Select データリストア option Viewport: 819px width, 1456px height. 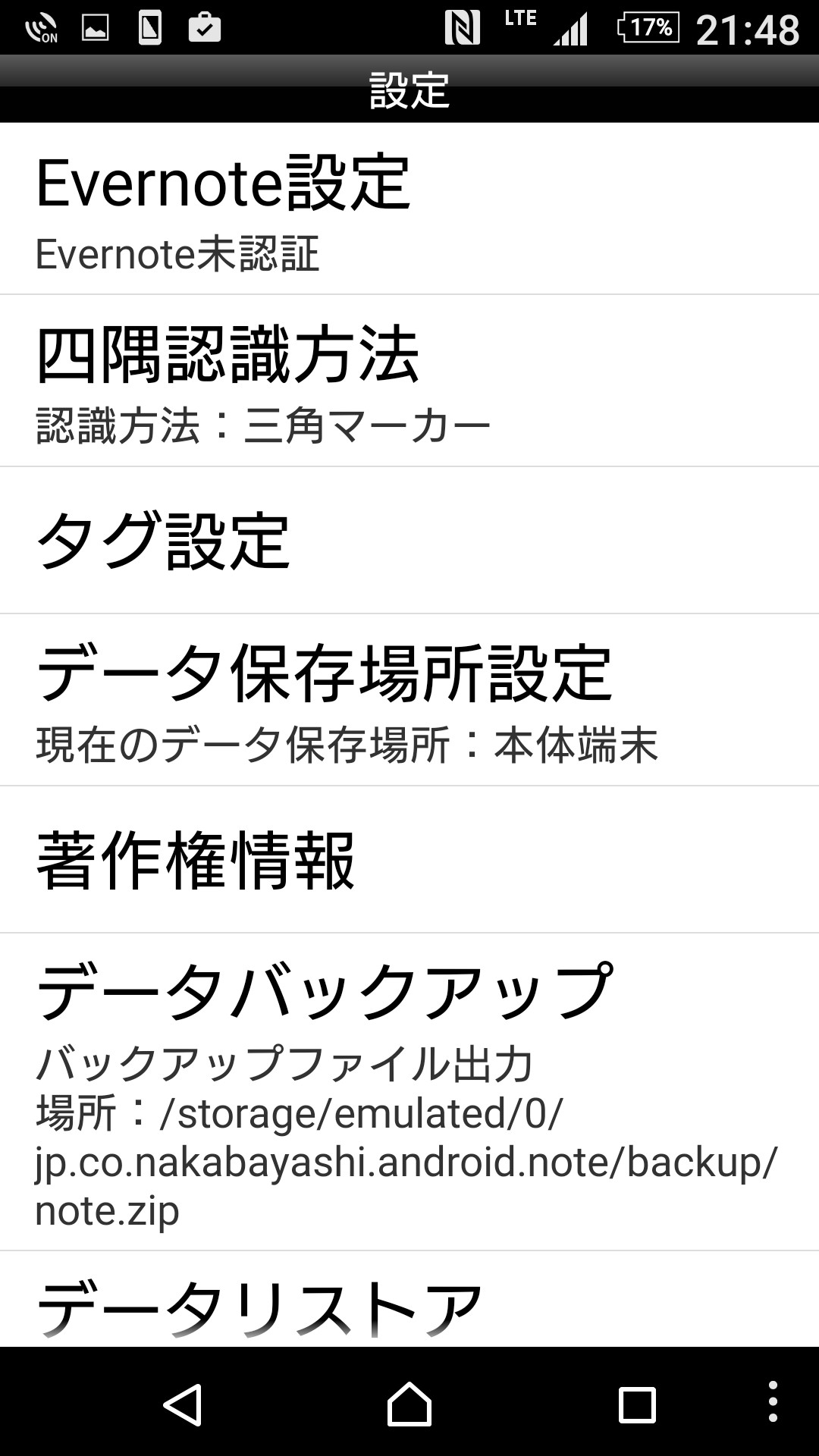[409, 1303]
